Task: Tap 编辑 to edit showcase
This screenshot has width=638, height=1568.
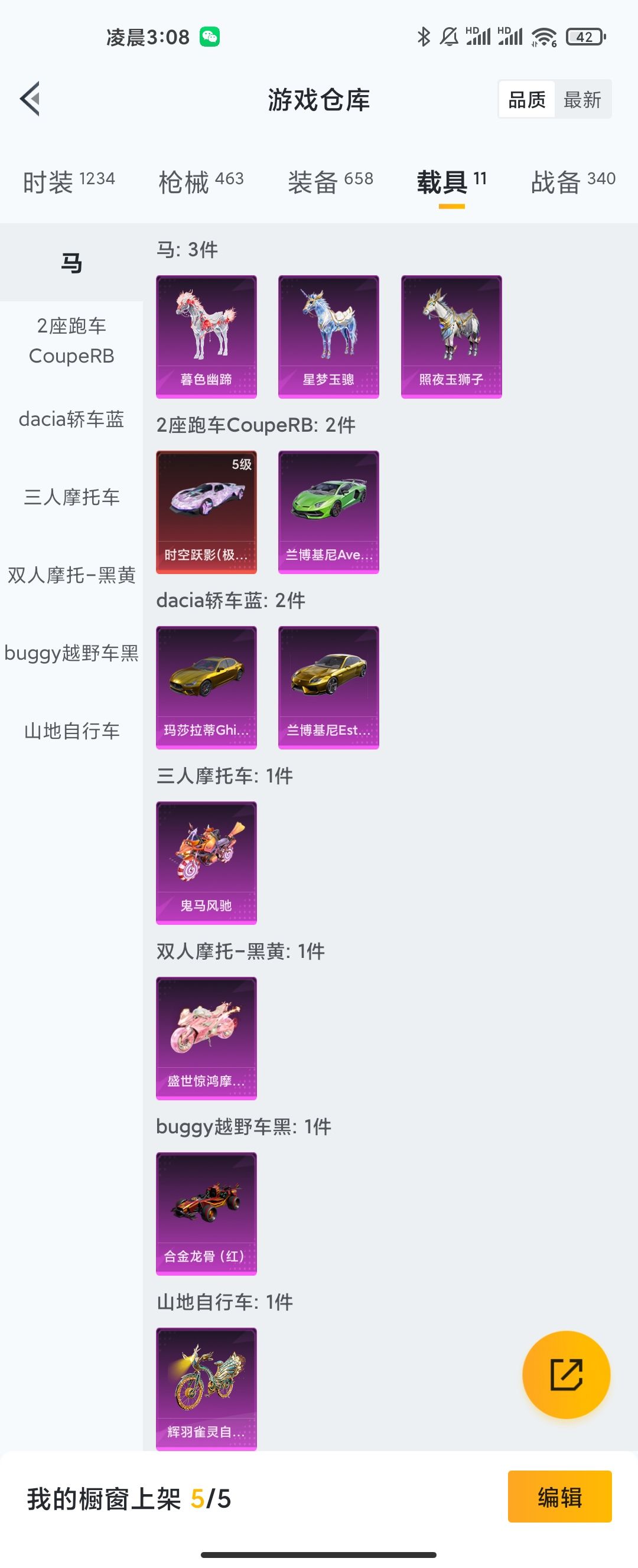Action: coord(559,1497)
